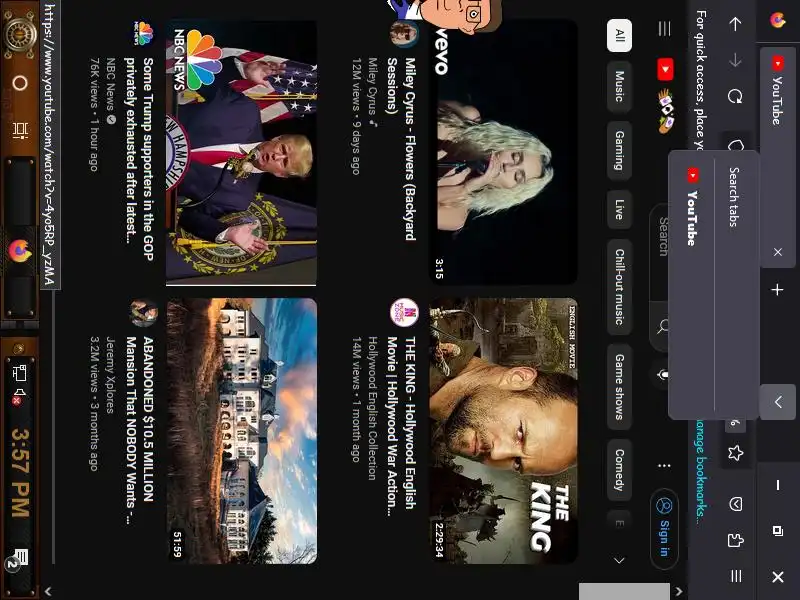Screen dimensions: 800x600
Task: Open a new browser tab
Action: tap(778, 290)
